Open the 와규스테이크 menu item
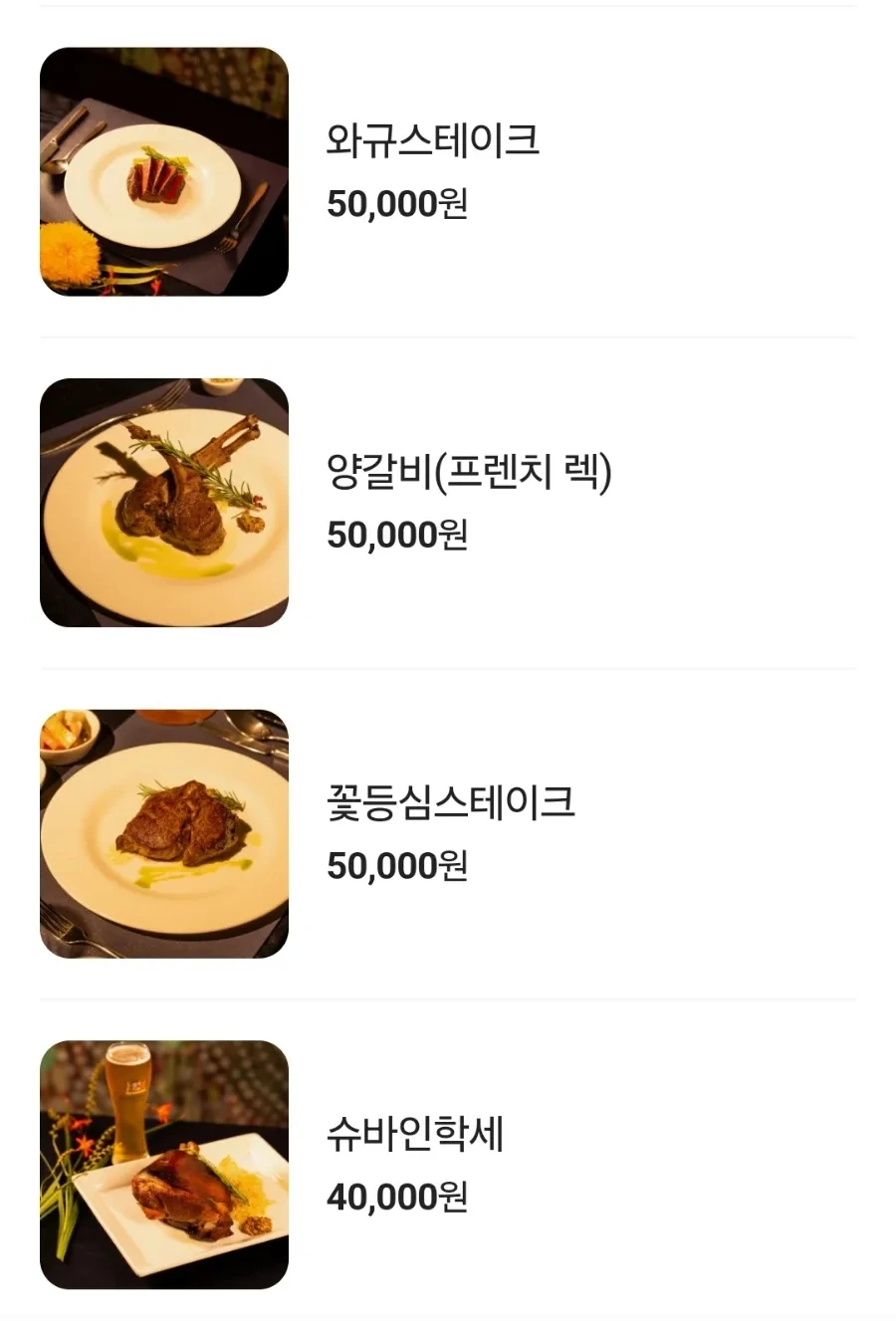 click(433, 140)
